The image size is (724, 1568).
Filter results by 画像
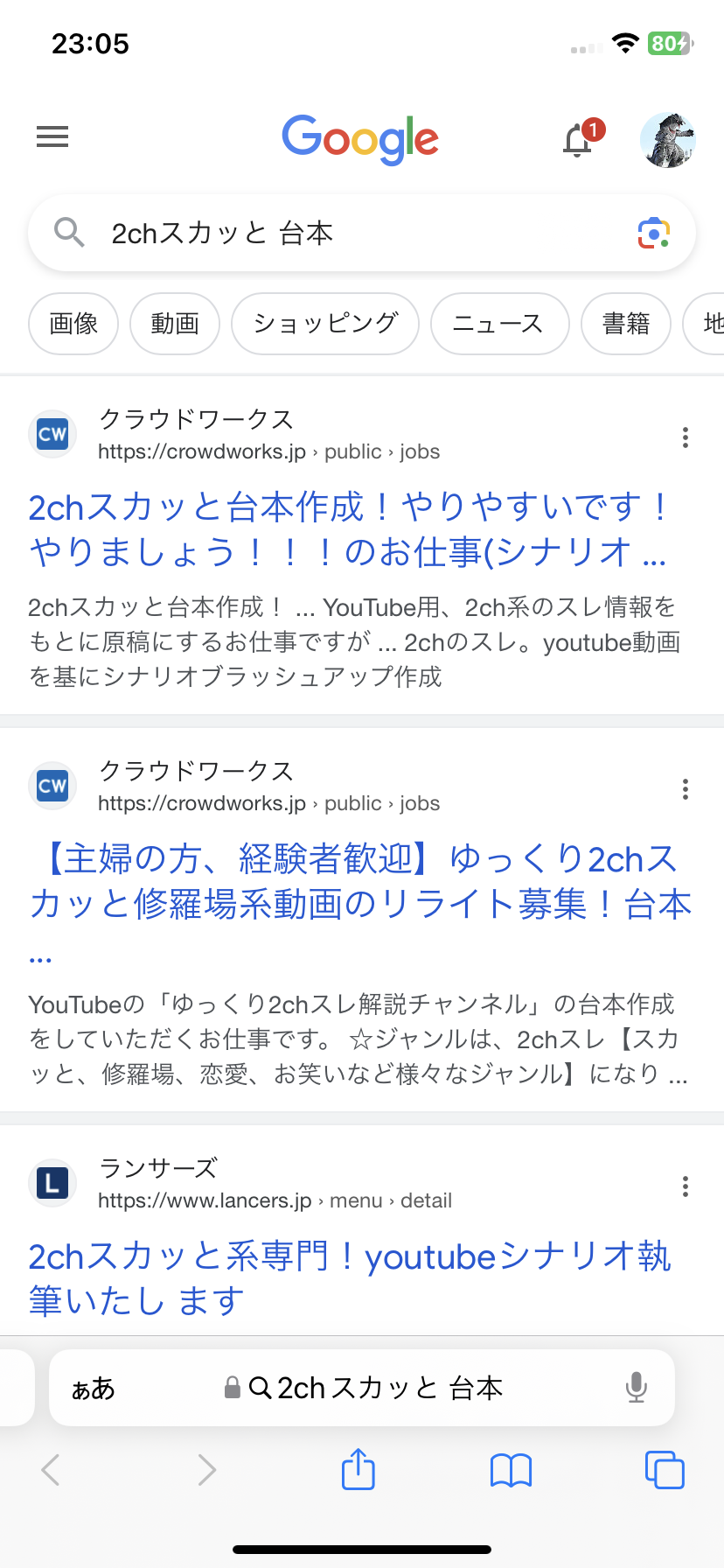pyautogui.click(x=73, y=324)
